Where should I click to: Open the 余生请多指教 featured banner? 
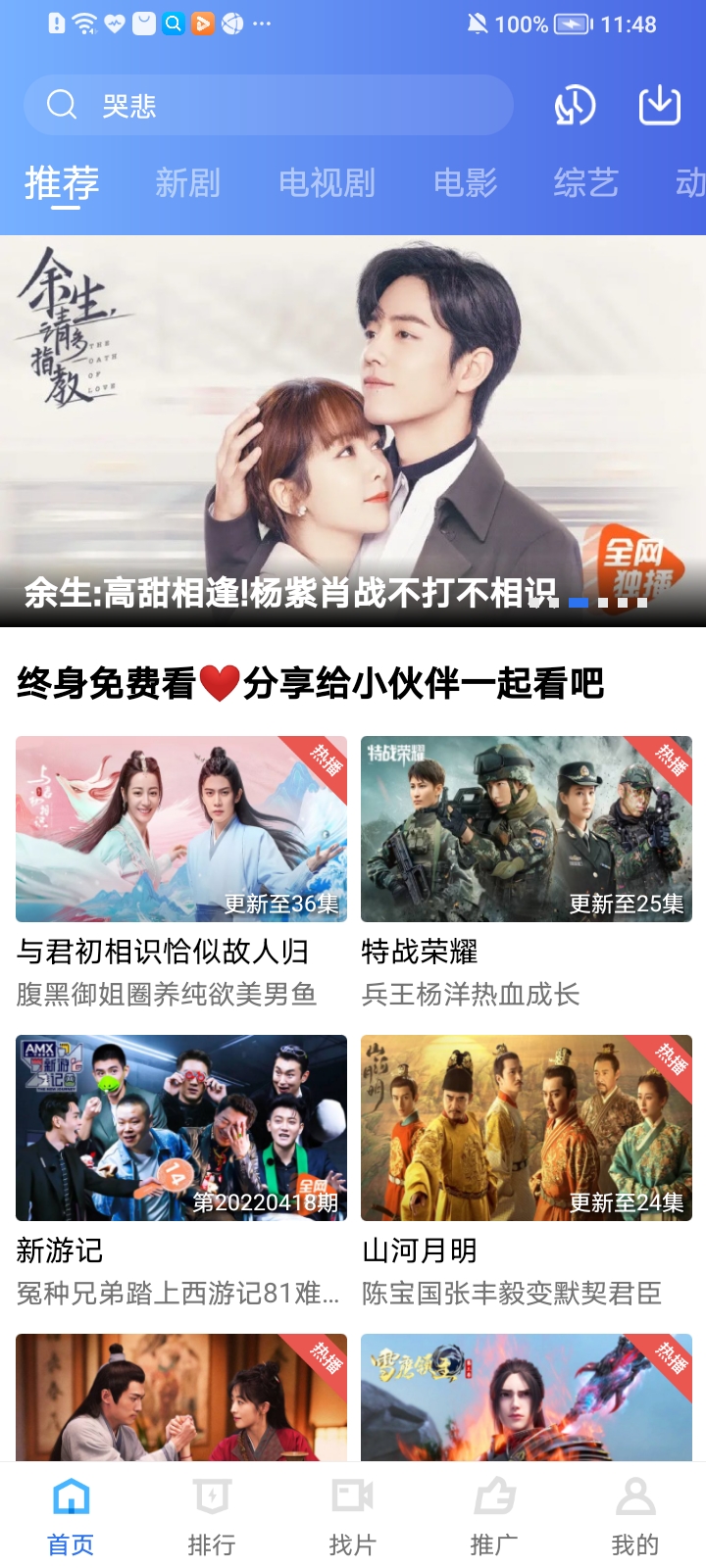click(353, 421)
